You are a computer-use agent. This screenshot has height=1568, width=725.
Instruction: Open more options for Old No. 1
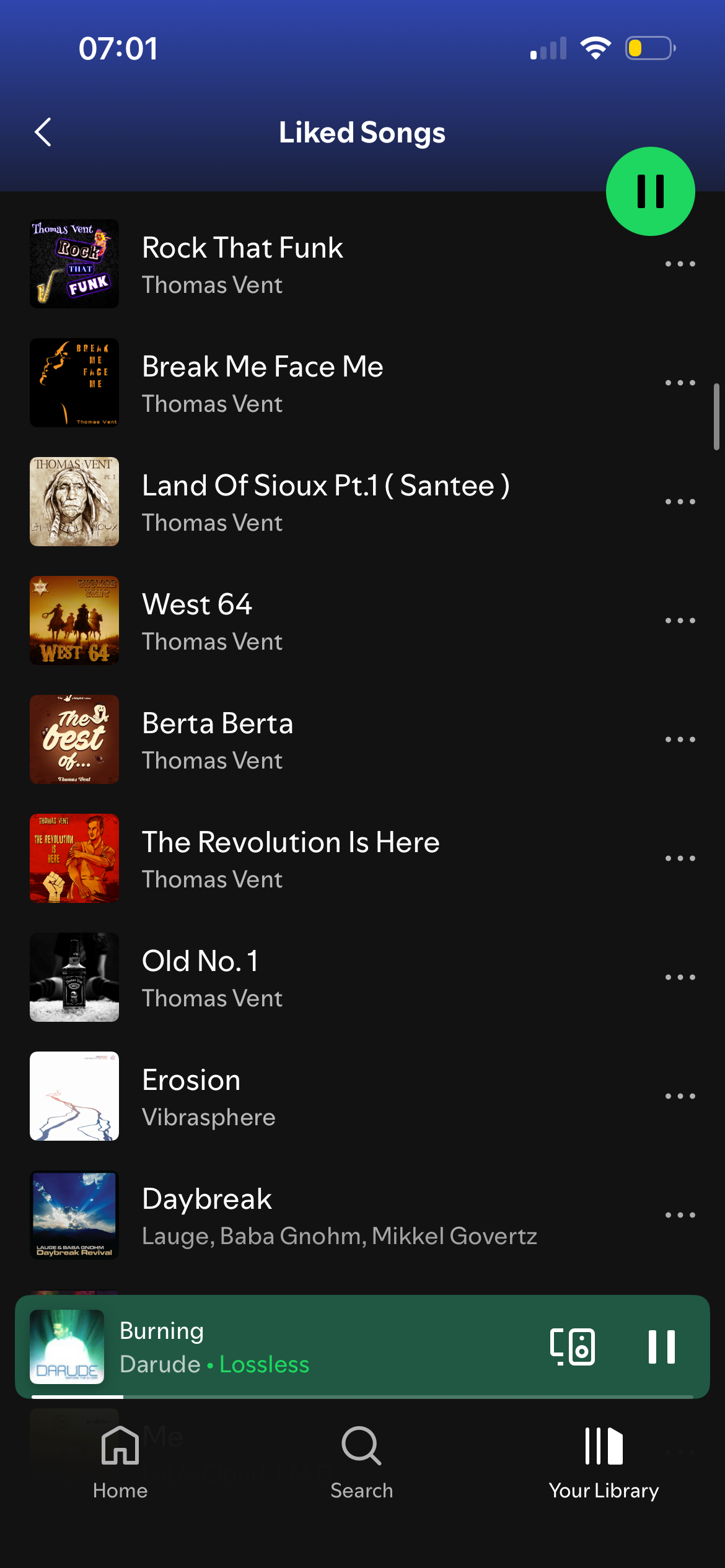680,978
